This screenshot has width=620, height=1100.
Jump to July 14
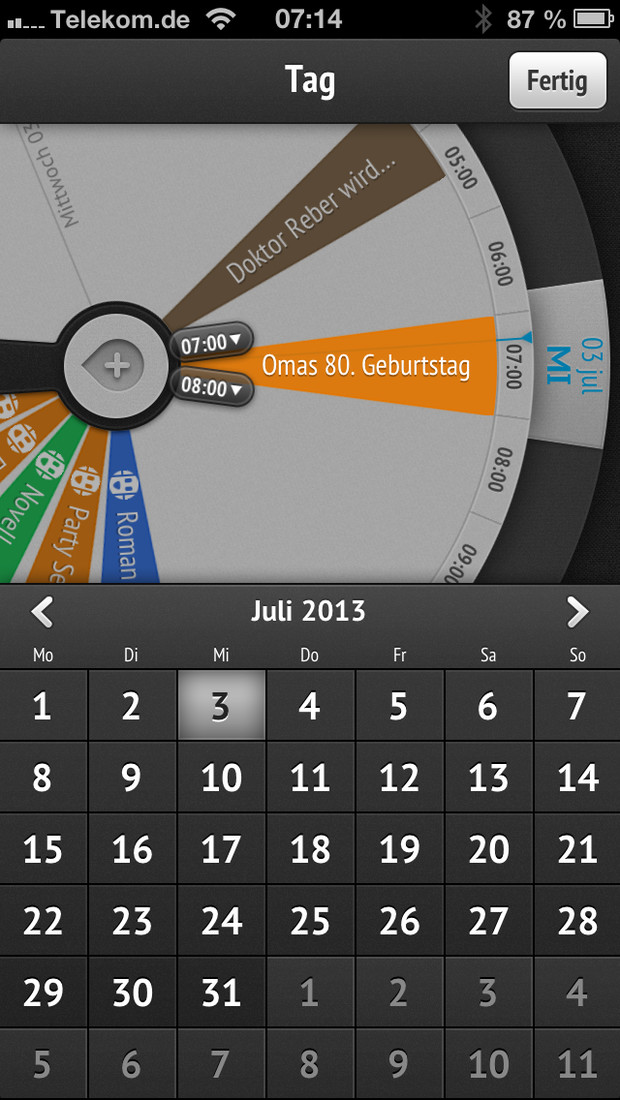577,777
